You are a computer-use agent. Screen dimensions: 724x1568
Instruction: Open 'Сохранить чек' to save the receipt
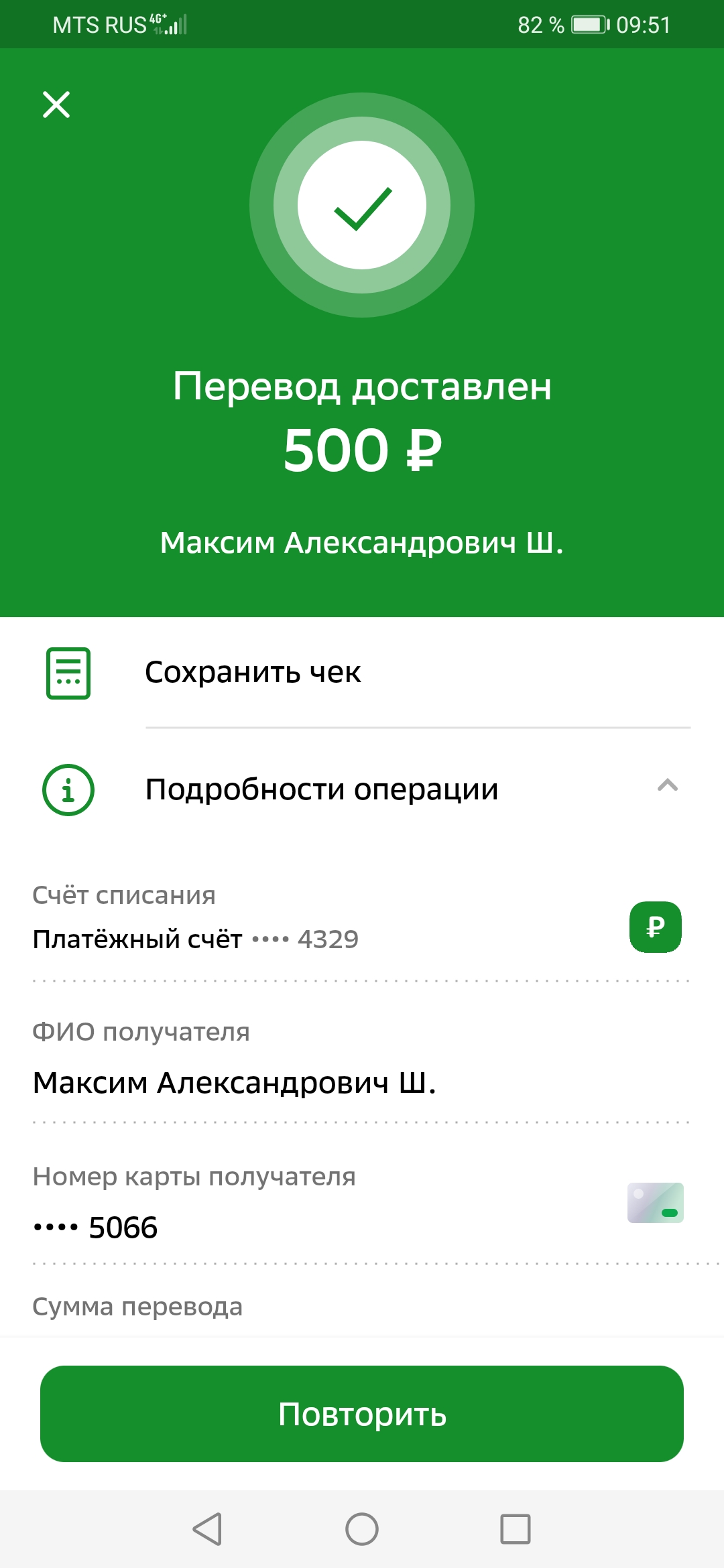(362, 673)
